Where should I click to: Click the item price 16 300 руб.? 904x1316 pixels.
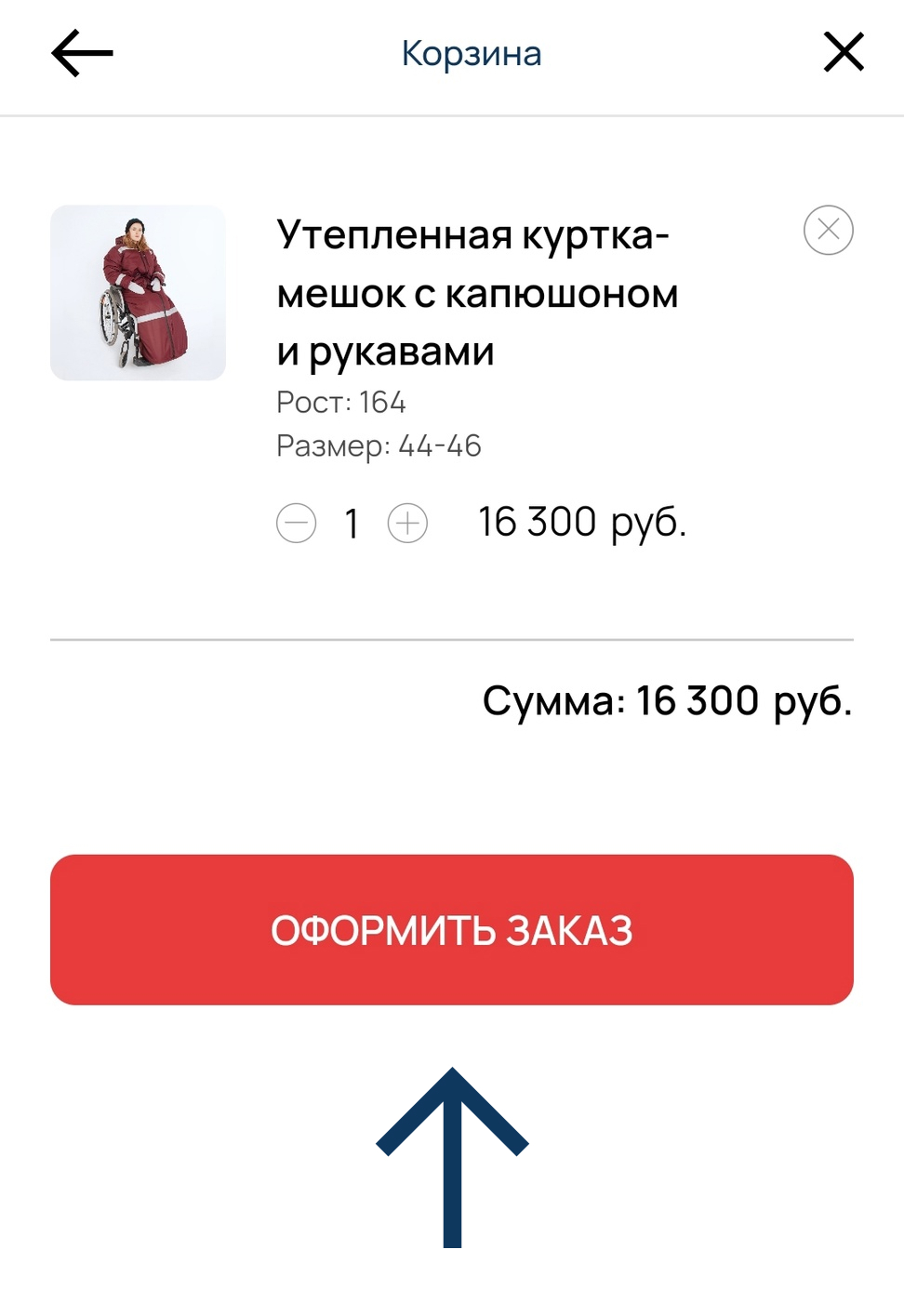tap(582, 522)
